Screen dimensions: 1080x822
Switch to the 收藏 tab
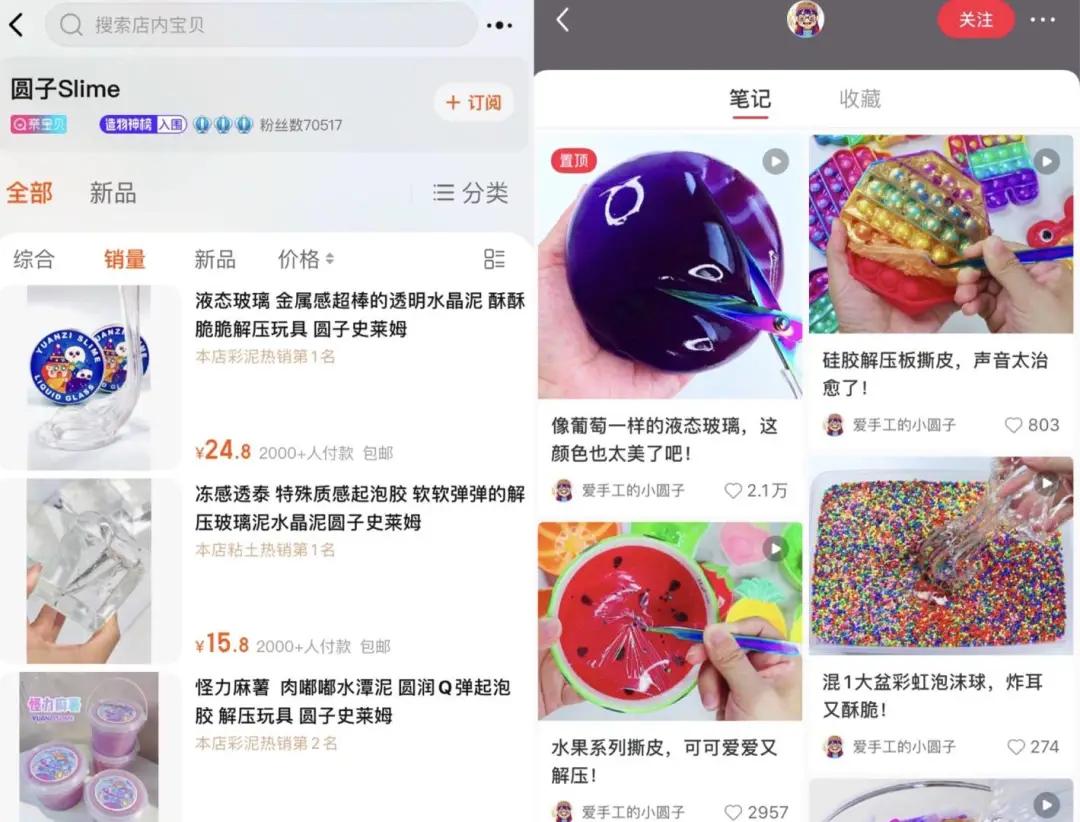pos(859,98)
